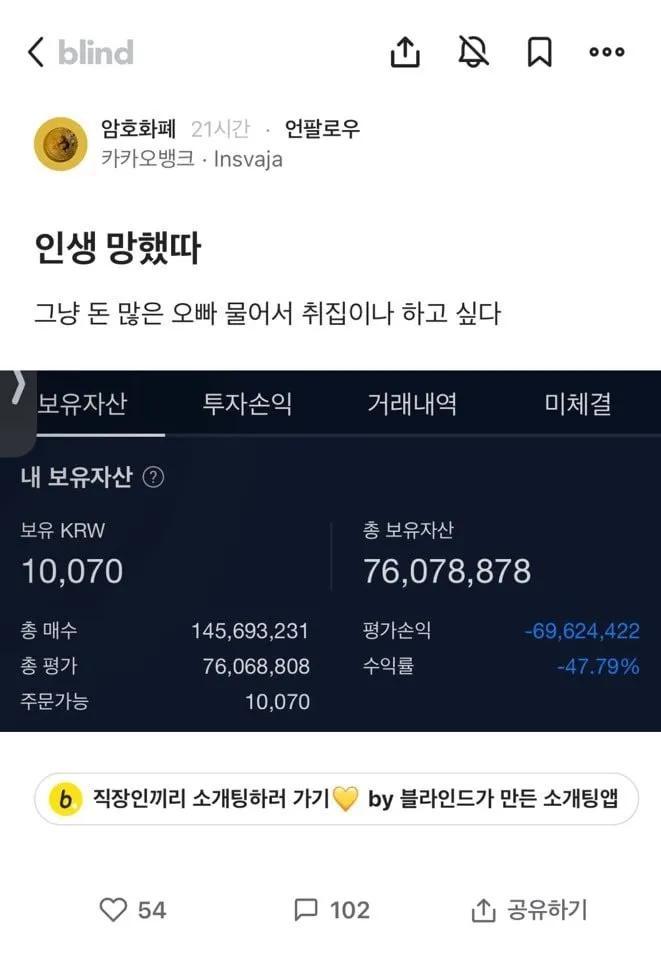
Task: Tap 공유하기 to share the post
Action: click(529, 909)
